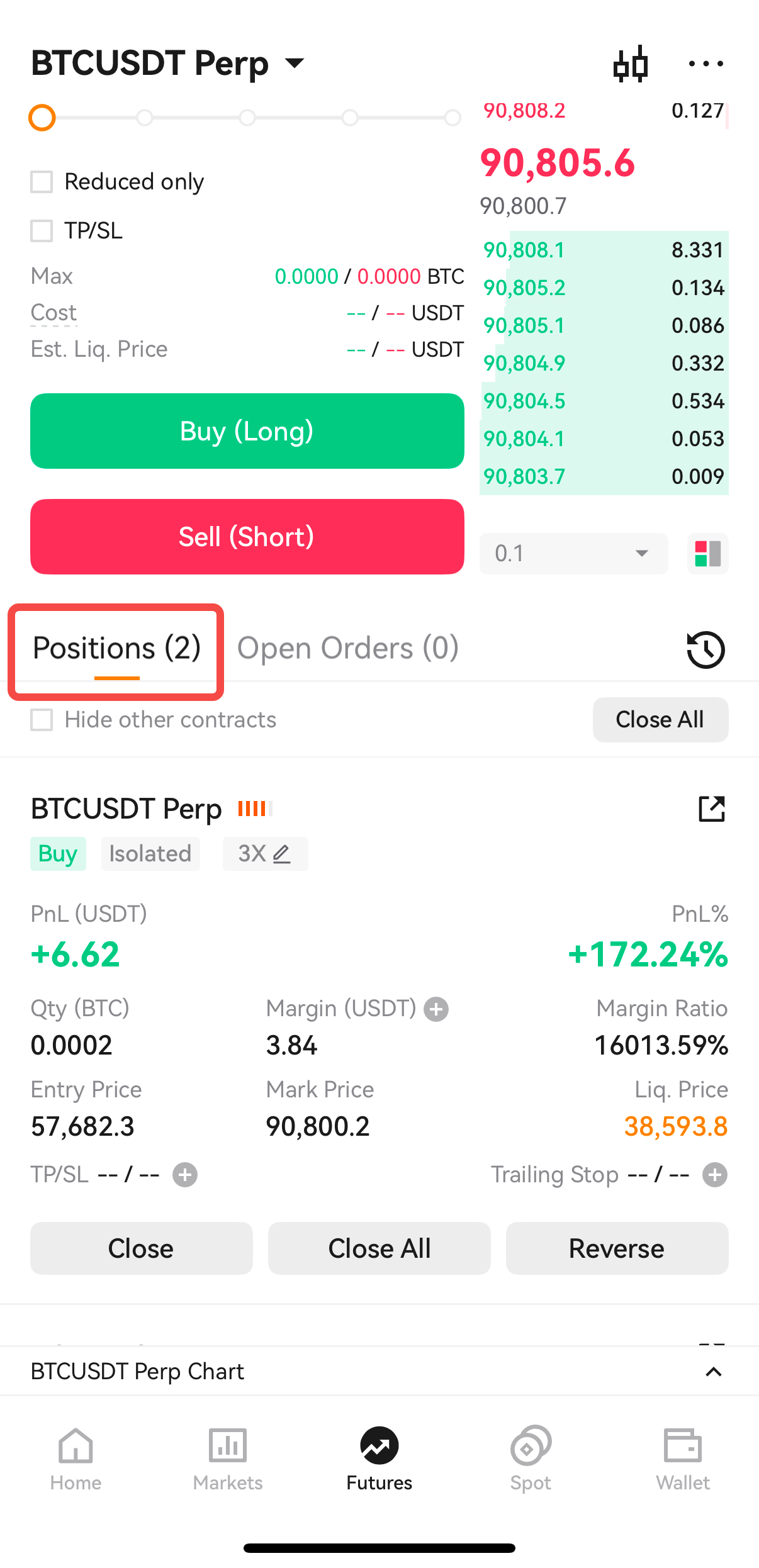The height and width of the screenshot is (1568, 759).
Task: Open the BTCUSDT Perp pair selector dropdown
Action: click(168, 63)
